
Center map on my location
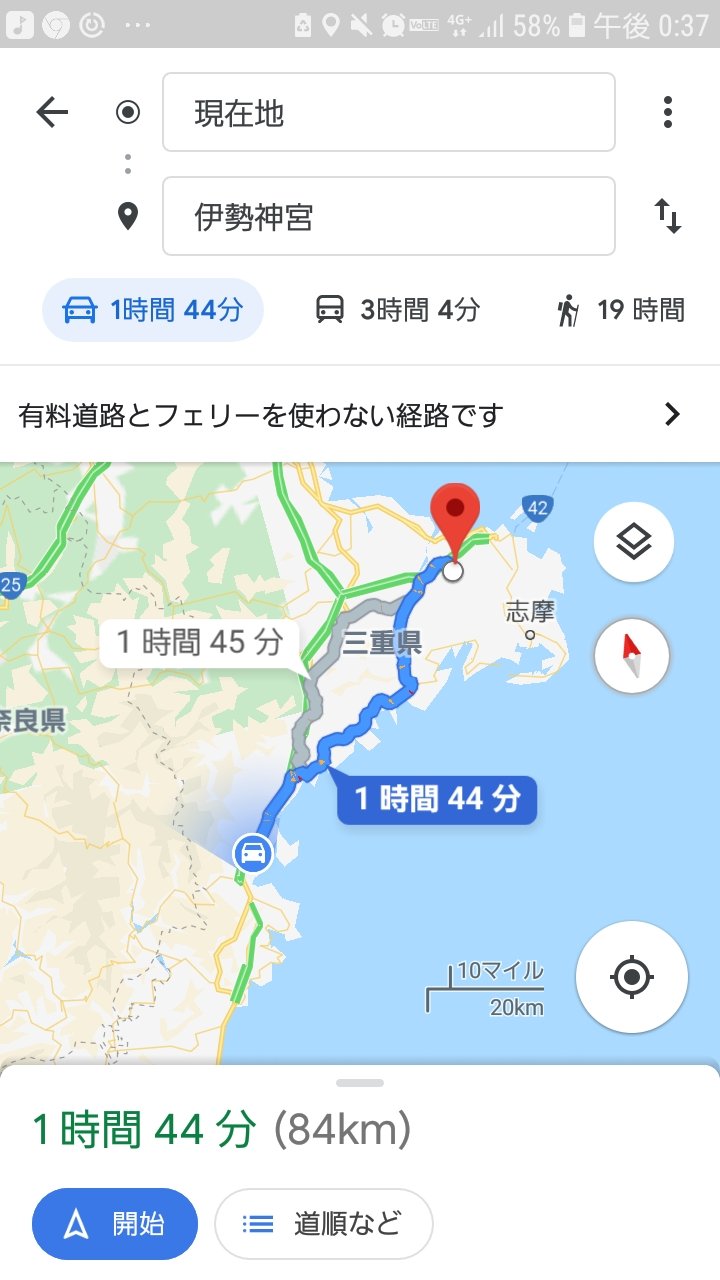click(x=631, y=977)
